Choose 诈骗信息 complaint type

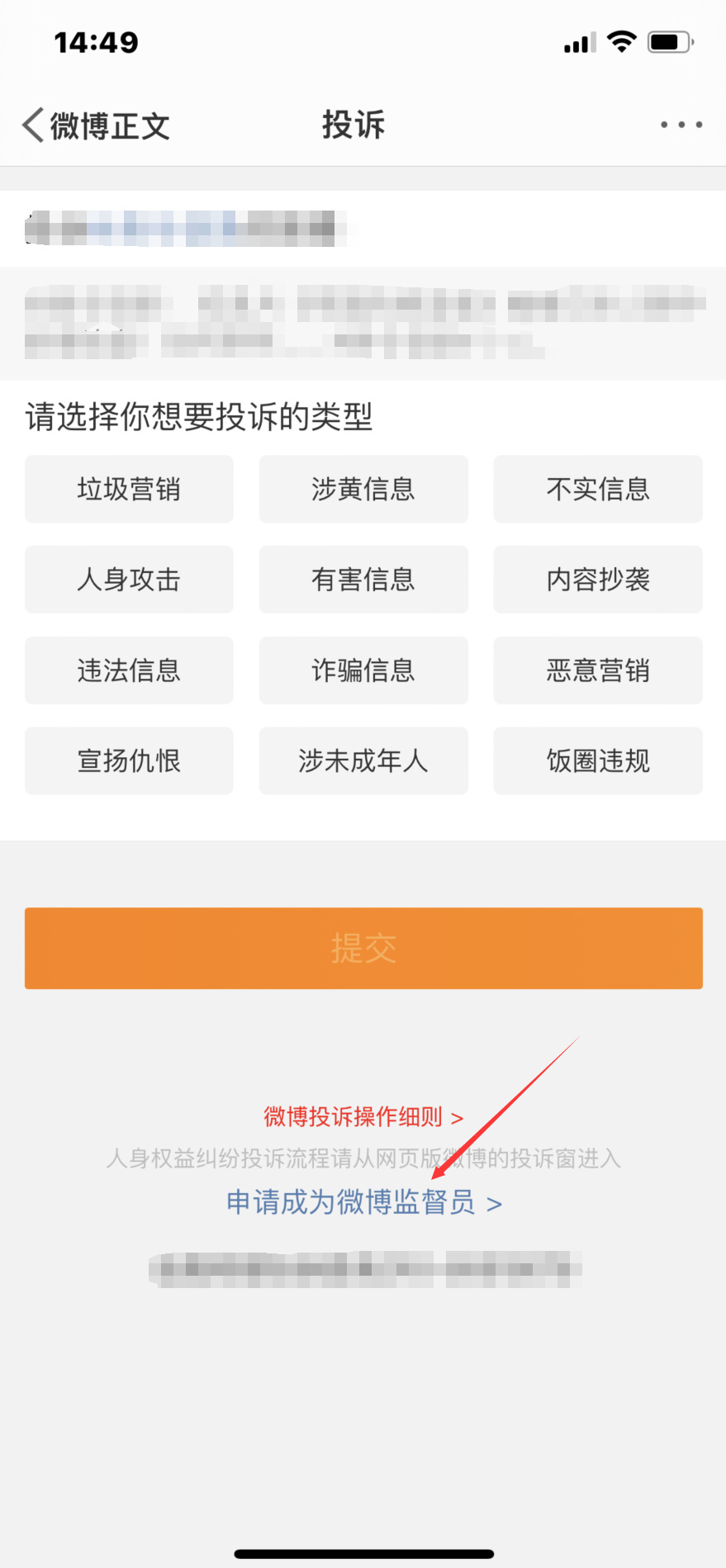[363, 670]
